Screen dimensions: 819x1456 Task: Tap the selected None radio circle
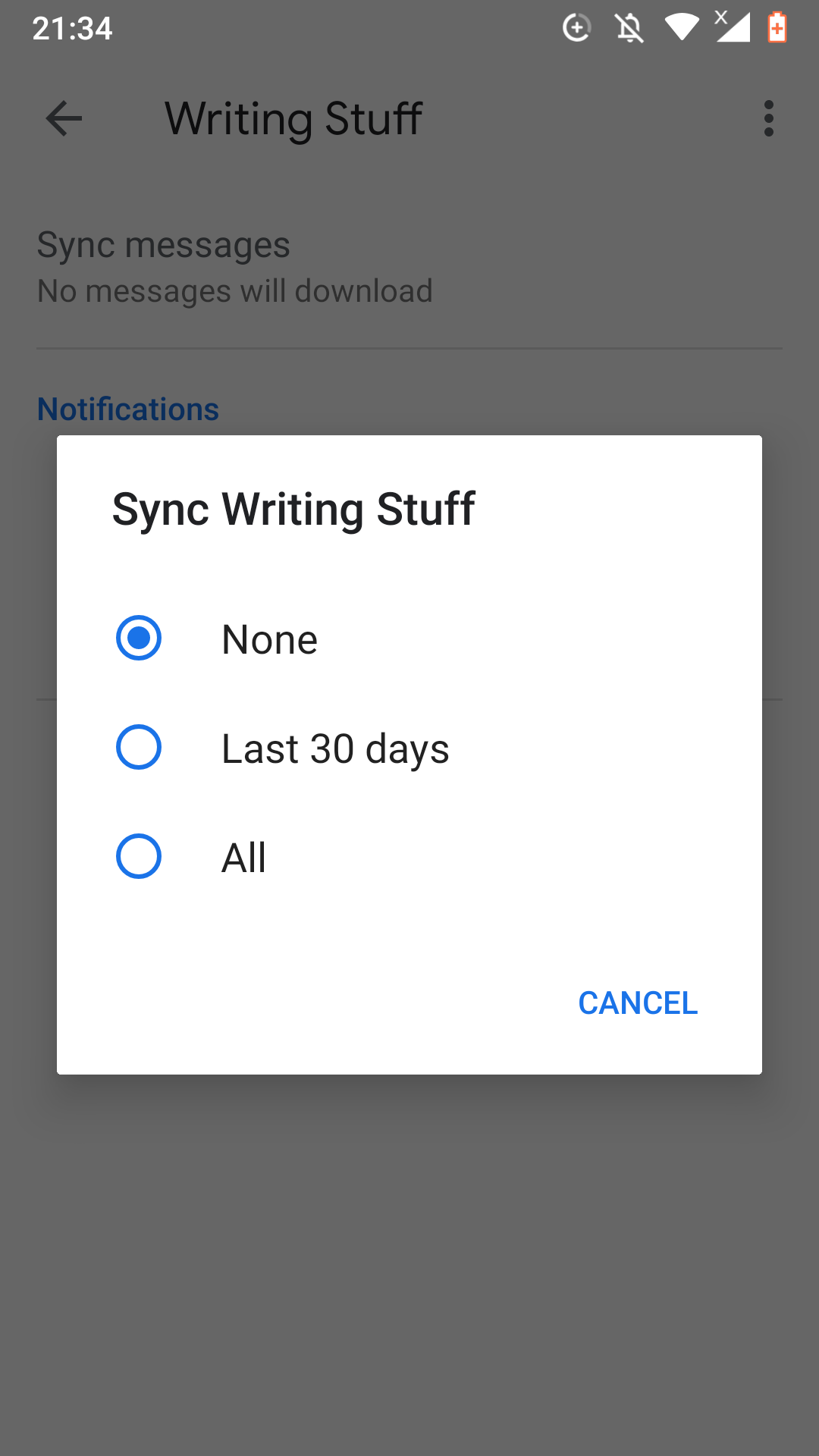pos(139,639)
